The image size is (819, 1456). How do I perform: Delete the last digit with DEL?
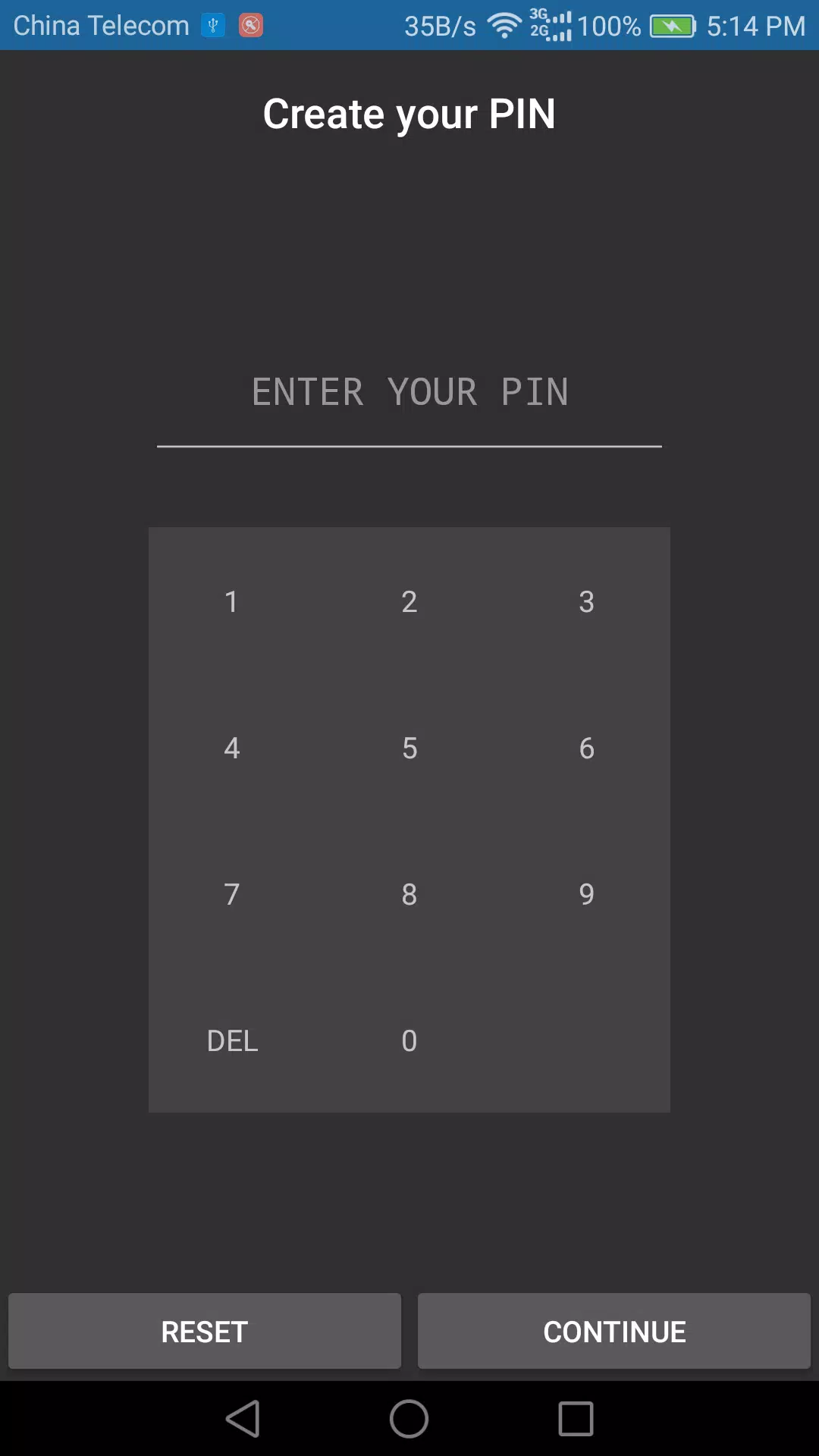point(232,1040)
